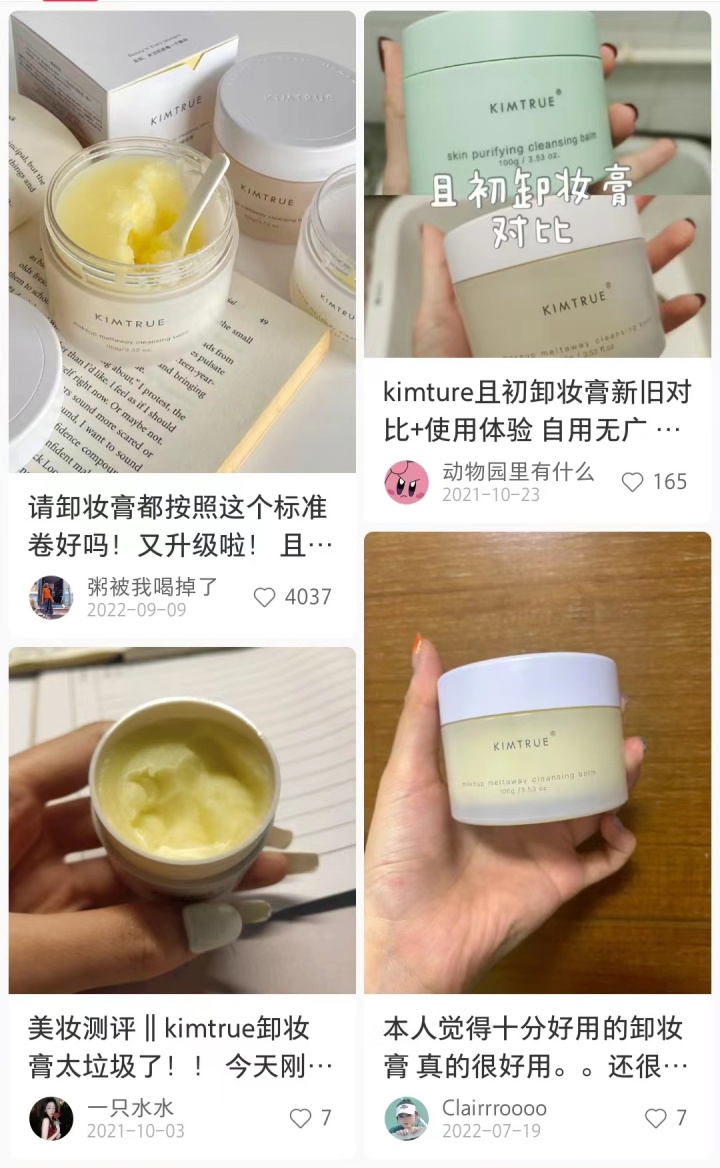The height and width of the screenshot is (1168, 720).
Task: Like the post by 动物园里有什么
Action: coord(633,482)
